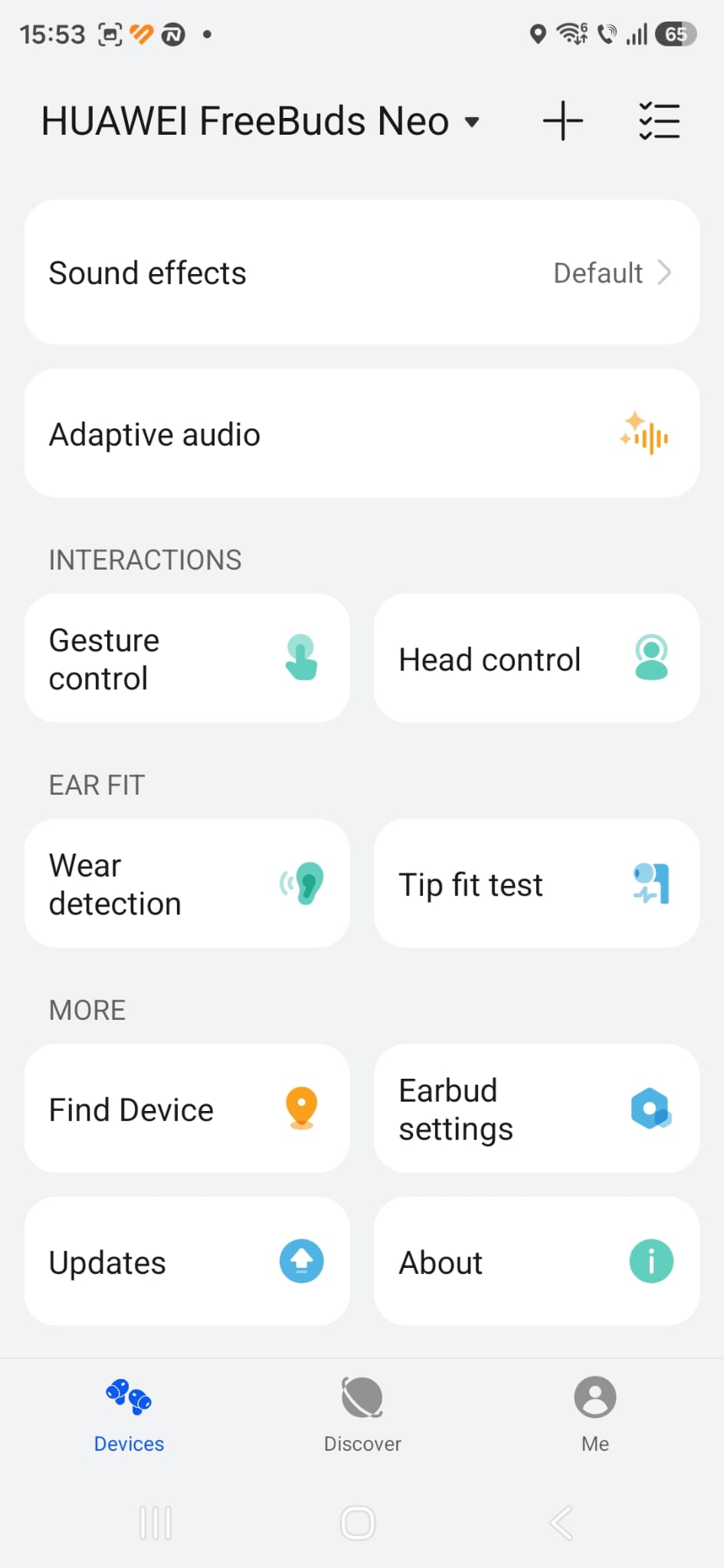Screen dimensions: 724x1568
Task: Open Head control
Action: (536, 658)
